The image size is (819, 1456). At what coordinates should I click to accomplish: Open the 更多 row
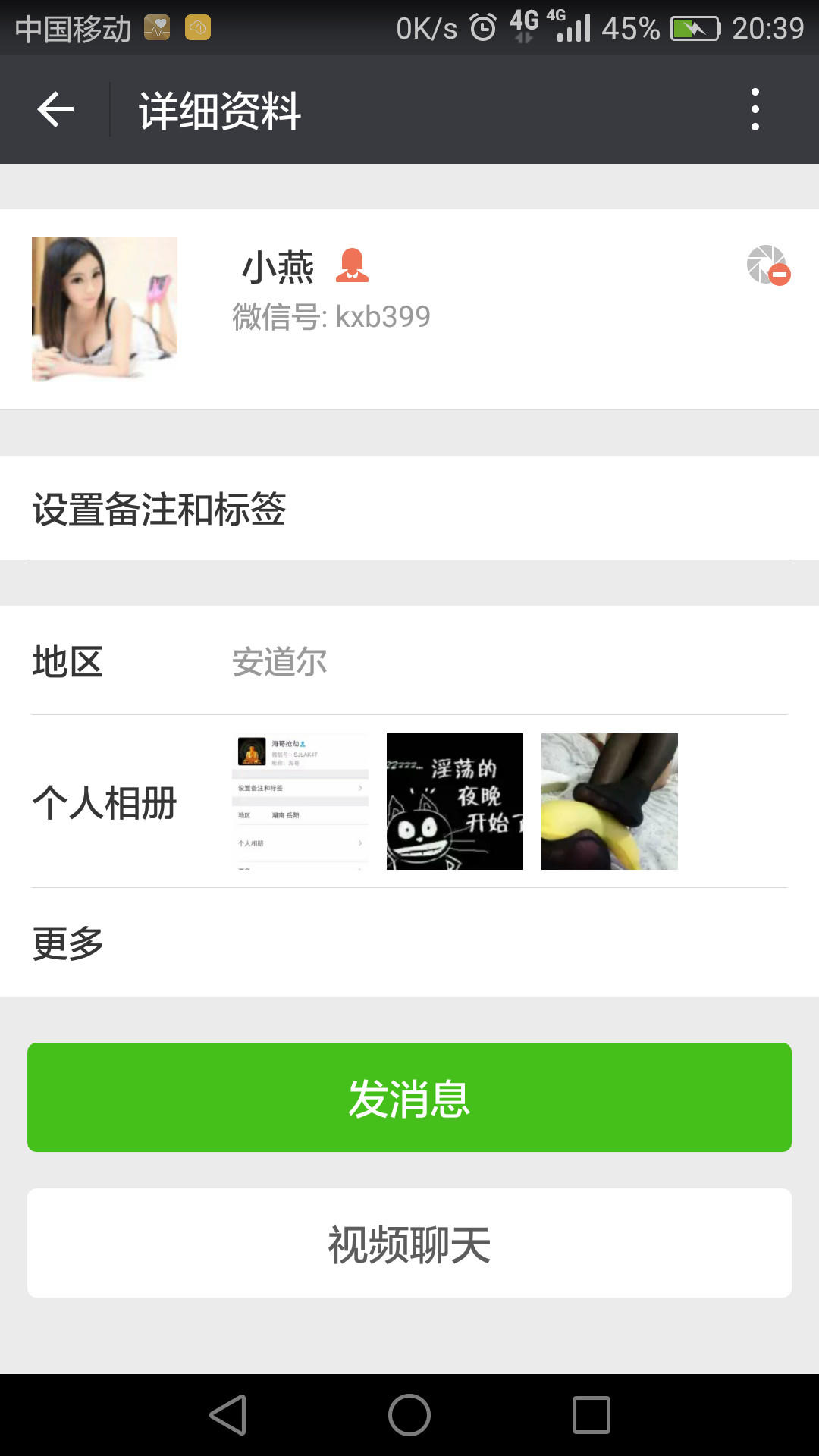pos(409,943)
